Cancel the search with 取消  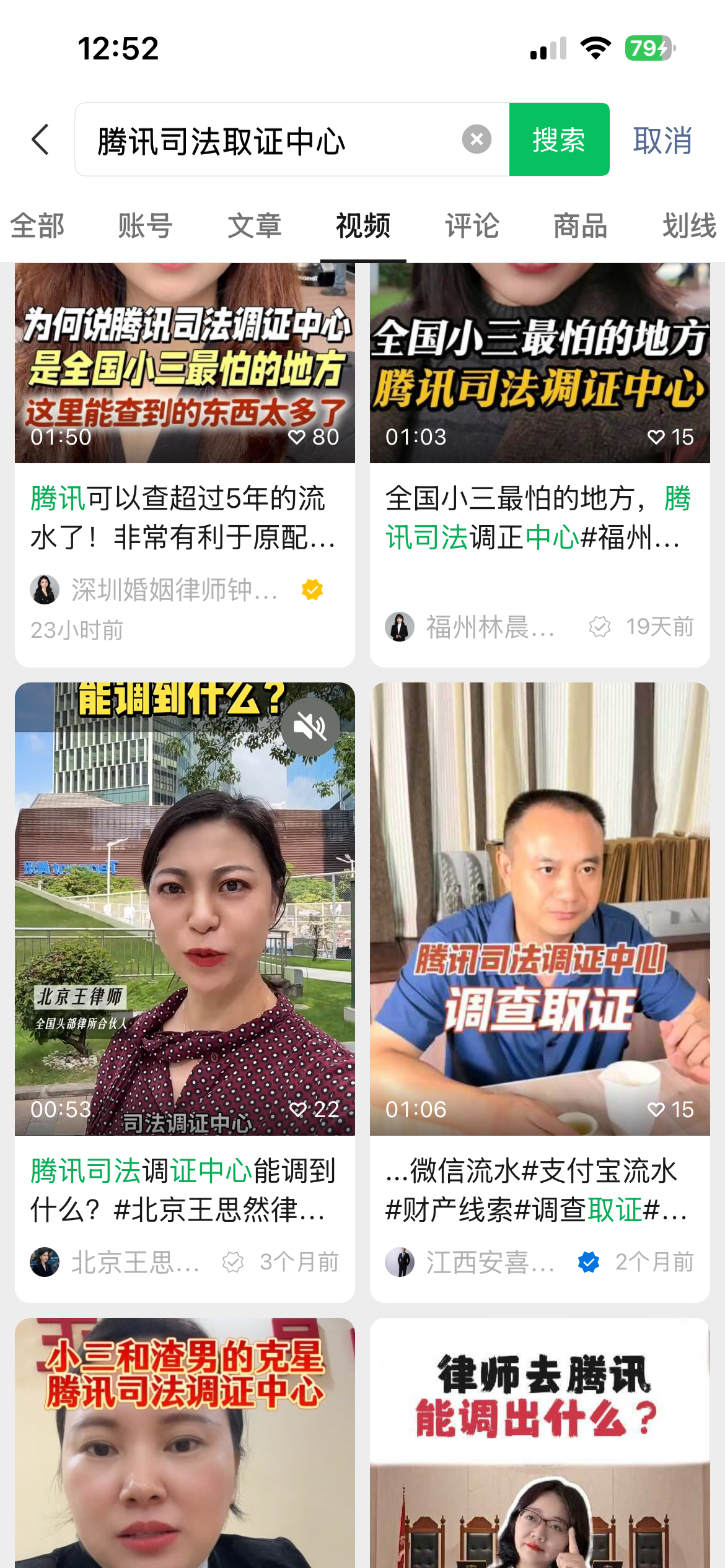(x=662, y=141)
